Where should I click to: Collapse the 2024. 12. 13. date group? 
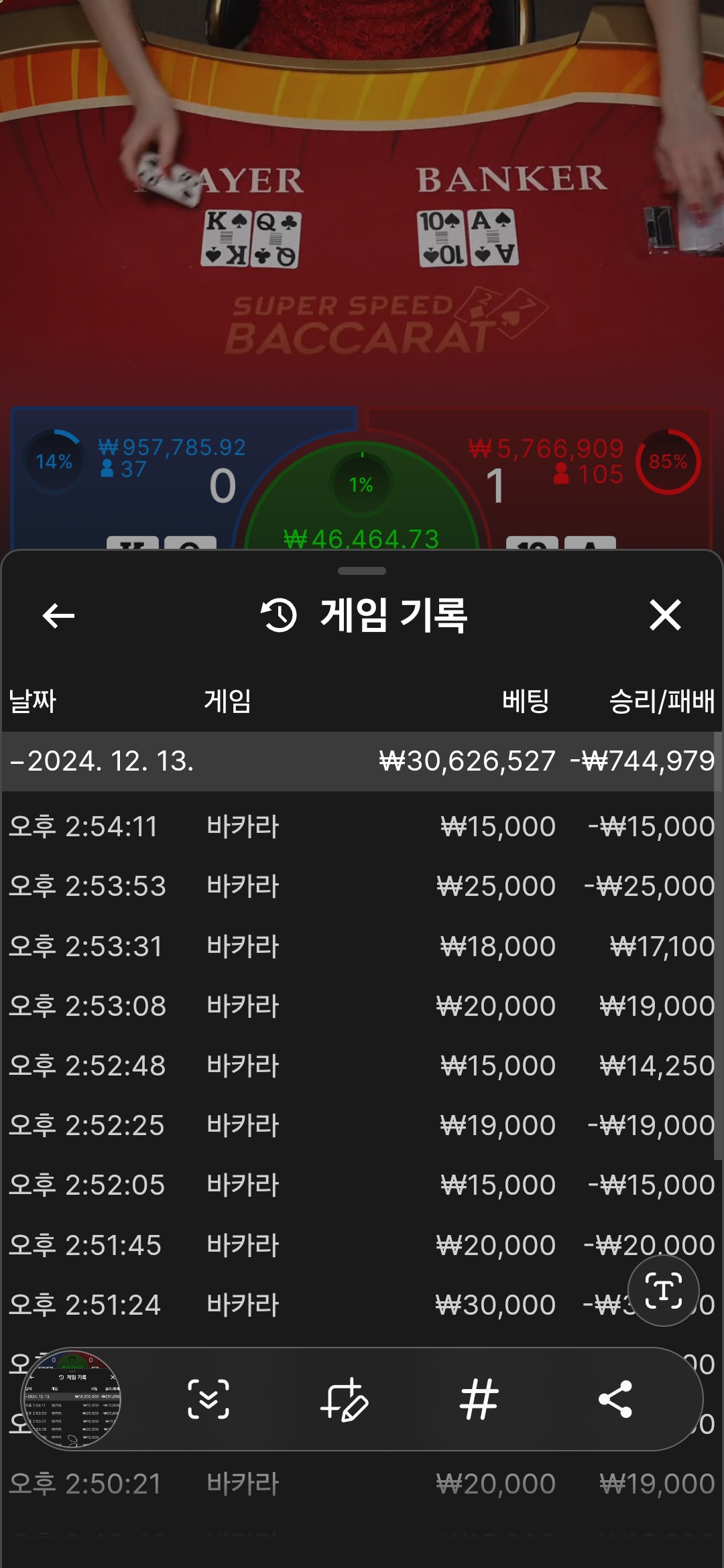click(101, 761)
